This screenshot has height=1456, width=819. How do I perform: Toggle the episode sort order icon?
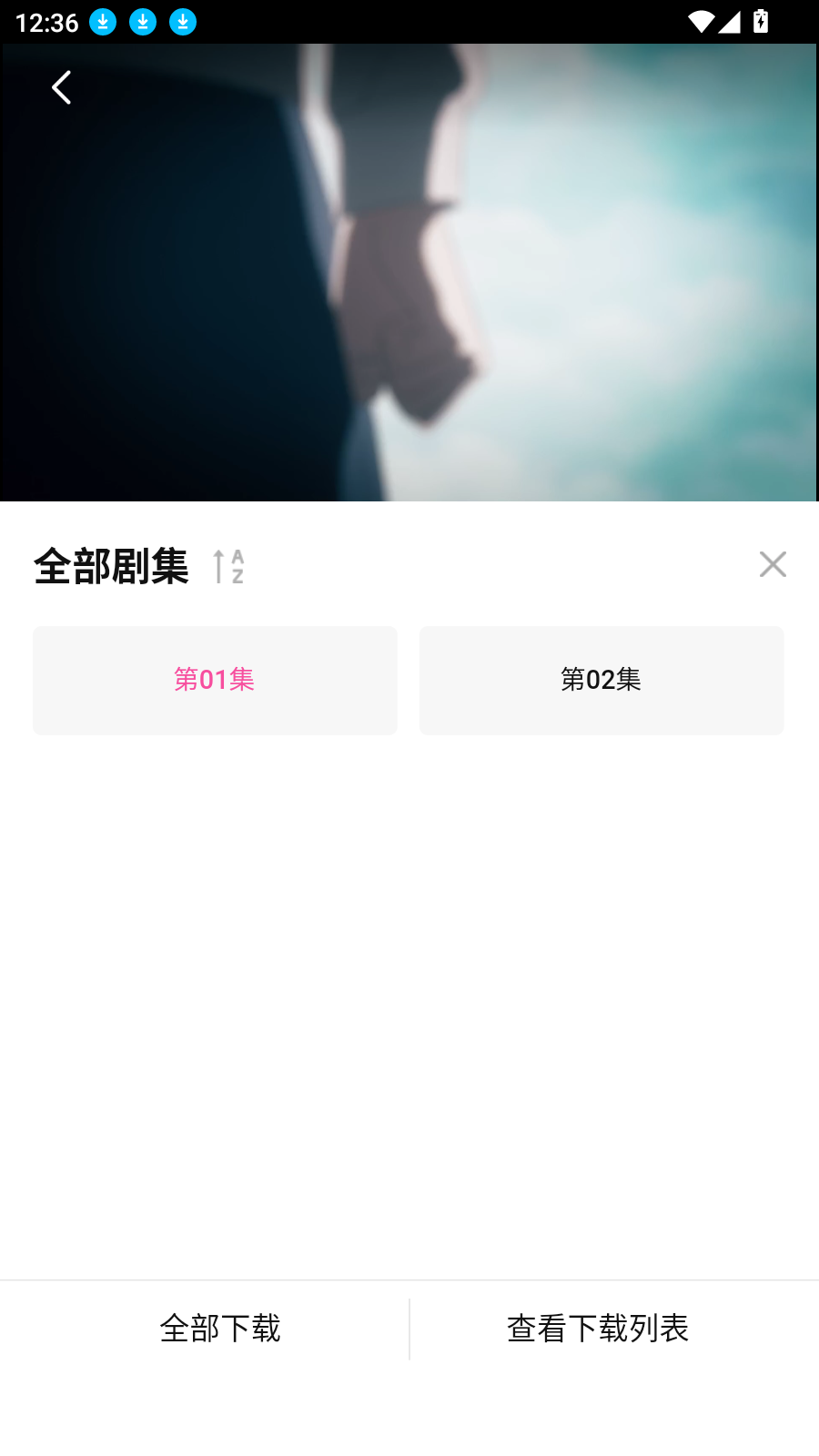(228, 566)
